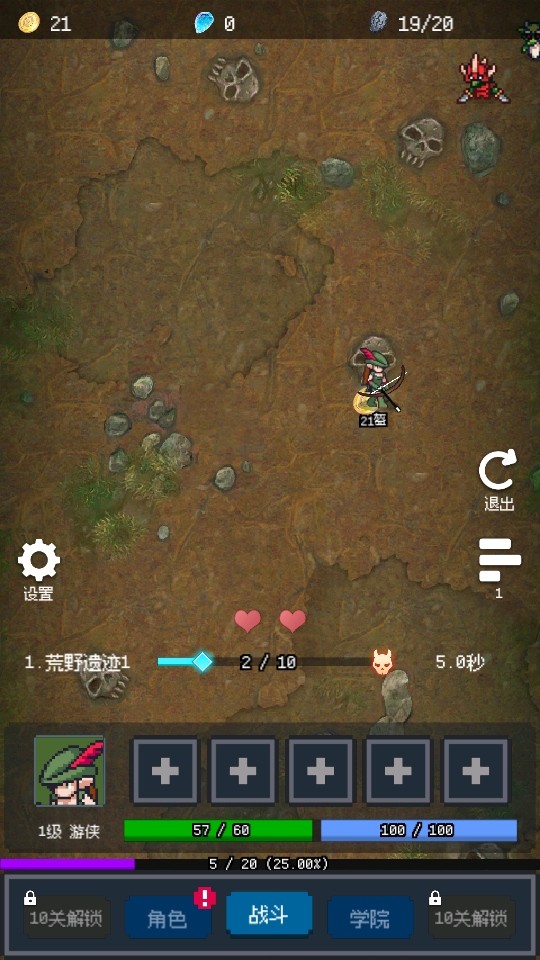Viewport: 540px width, 960px height.
Task: Add a skill in the first plus slot
Action: [165, 770]
